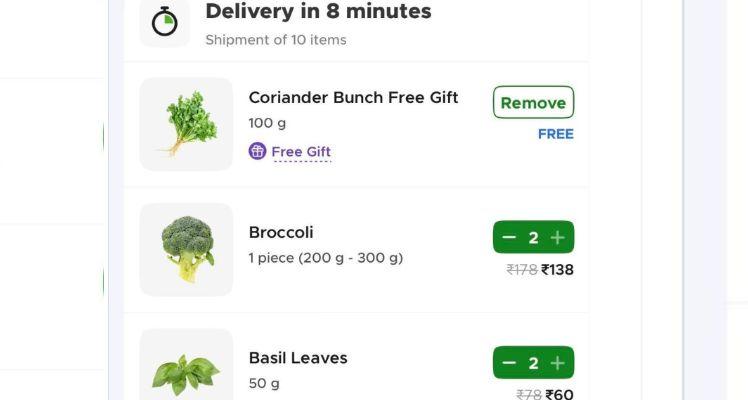The image size is (748, 400).
Task: Decrease Broccoli quantity by one
Action: tap(509, 237)
